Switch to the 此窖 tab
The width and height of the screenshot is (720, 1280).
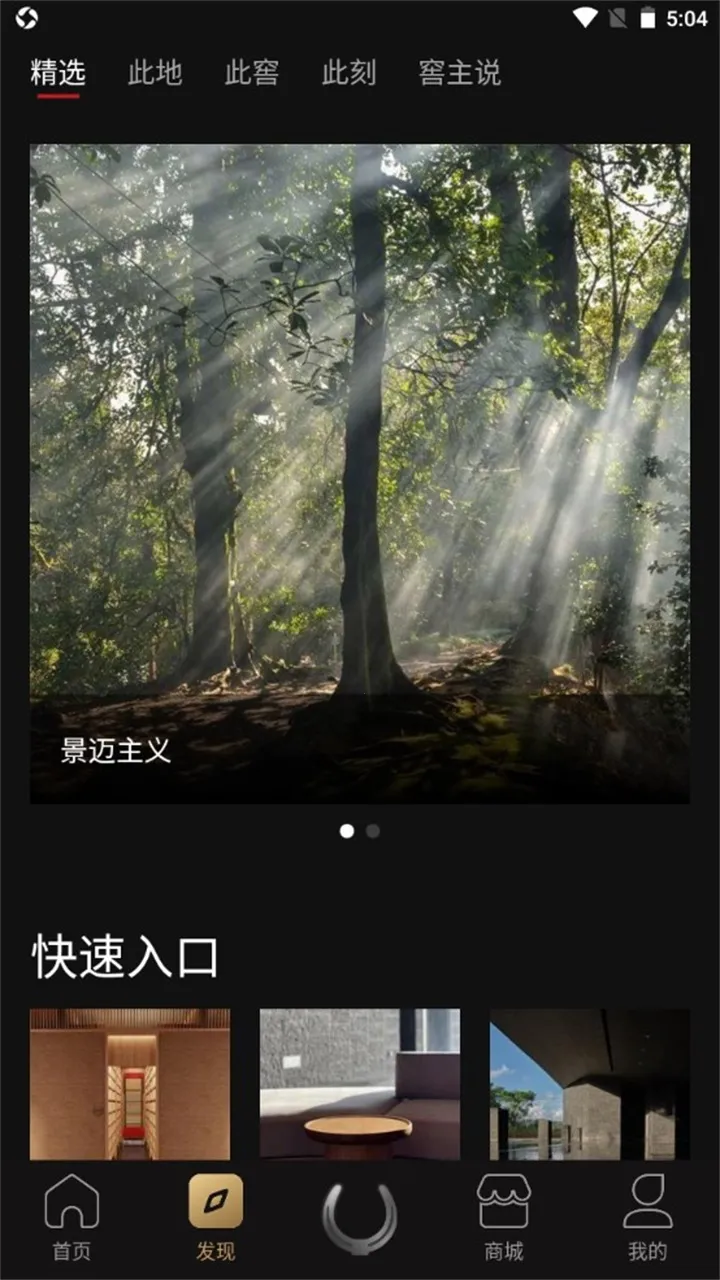252,73
